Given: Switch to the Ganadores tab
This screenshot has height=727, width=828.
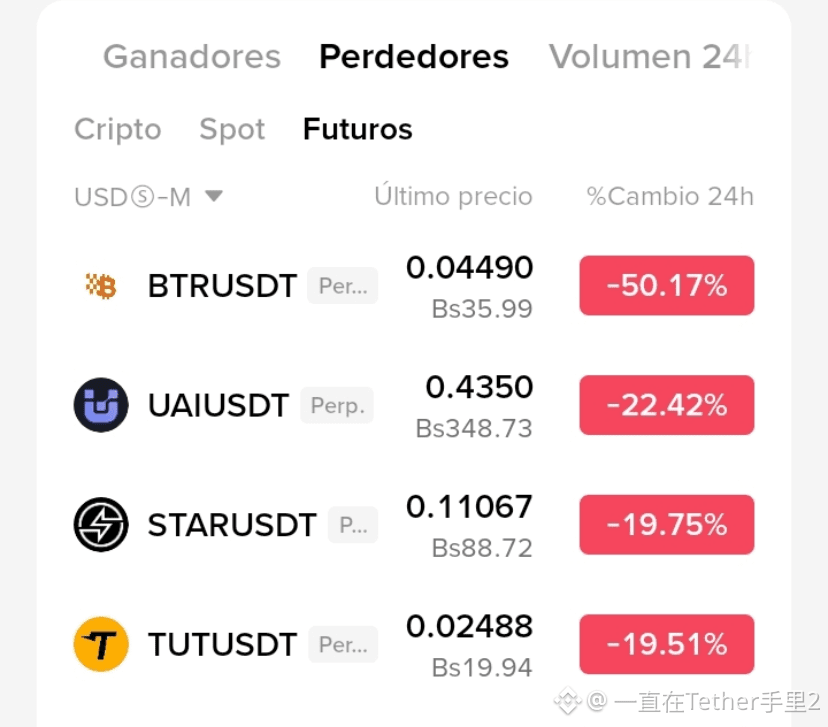Looking at the screenshot, I should pos(192,56).
